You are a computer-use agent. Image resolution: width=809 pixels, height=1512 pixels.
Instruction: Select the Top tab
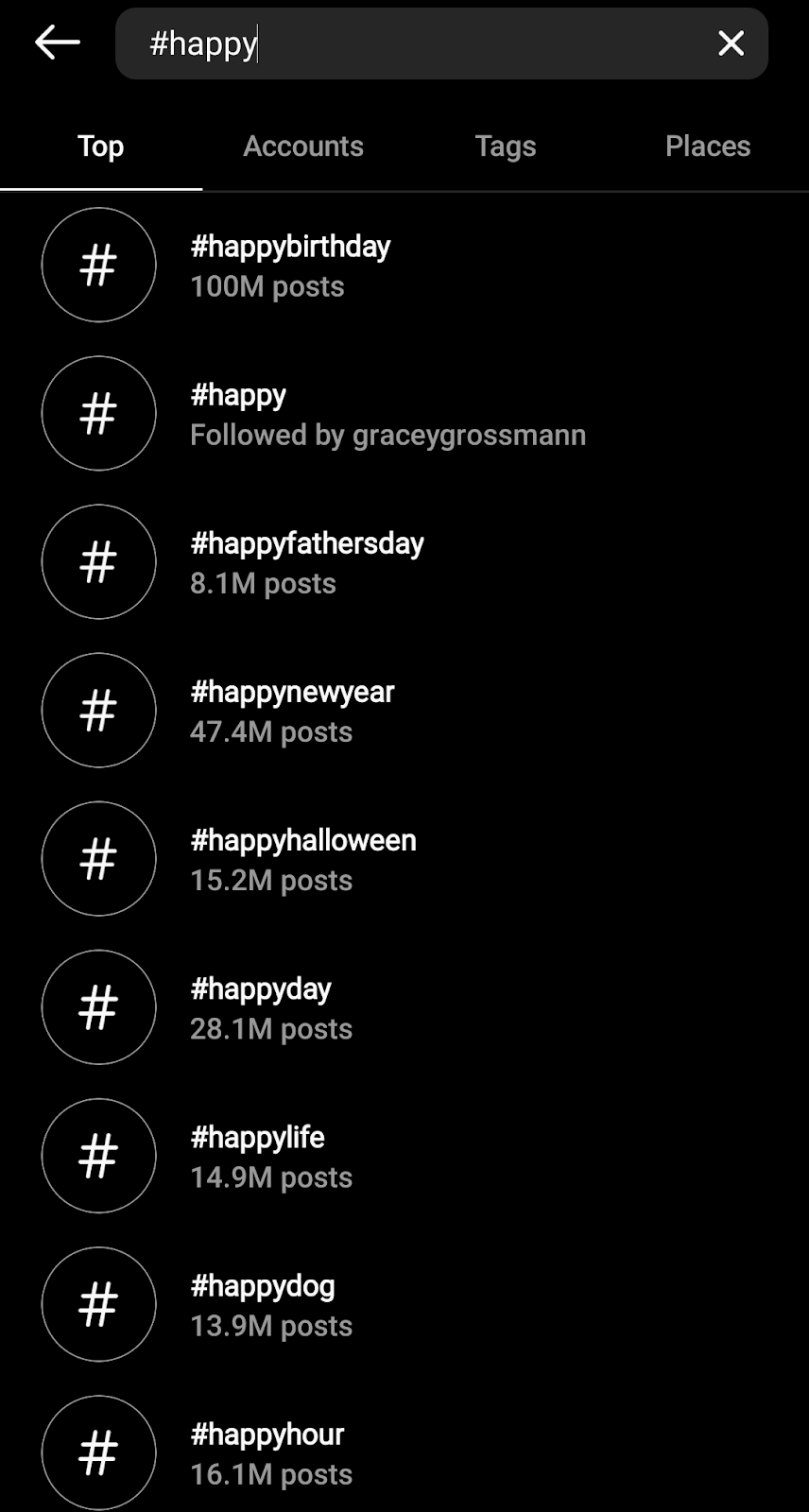(x=100, y=146)
